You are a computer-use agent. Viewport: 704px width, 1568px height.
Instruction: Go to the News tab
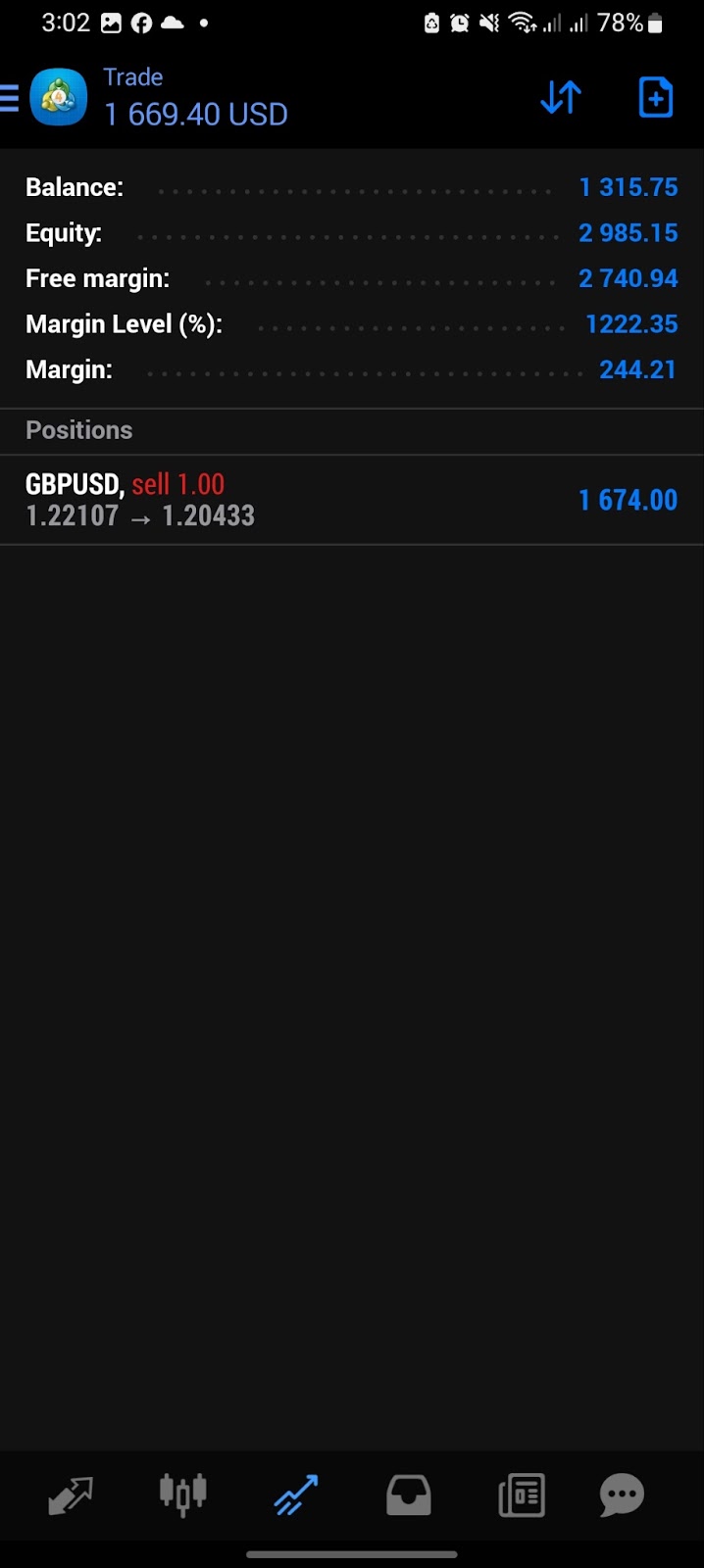522,1496
